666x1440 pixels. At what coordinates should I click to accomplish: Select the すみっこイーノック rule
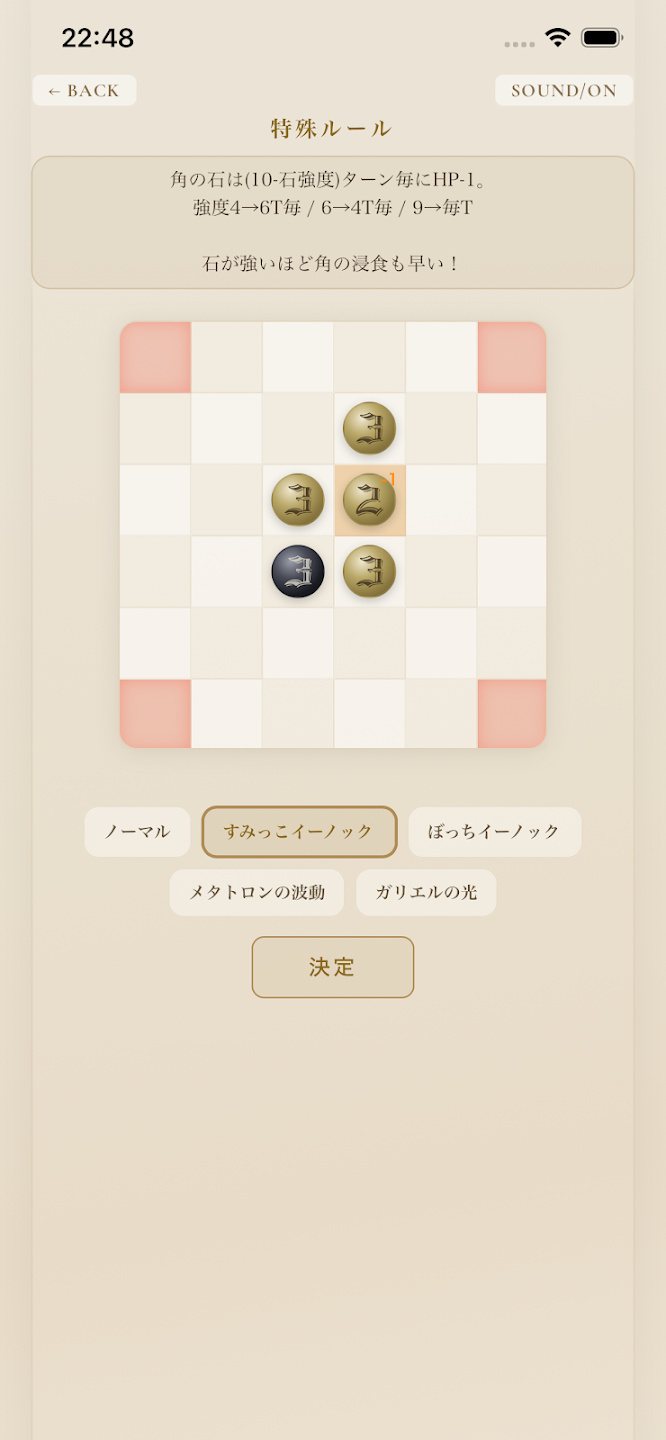click(299, 832)
